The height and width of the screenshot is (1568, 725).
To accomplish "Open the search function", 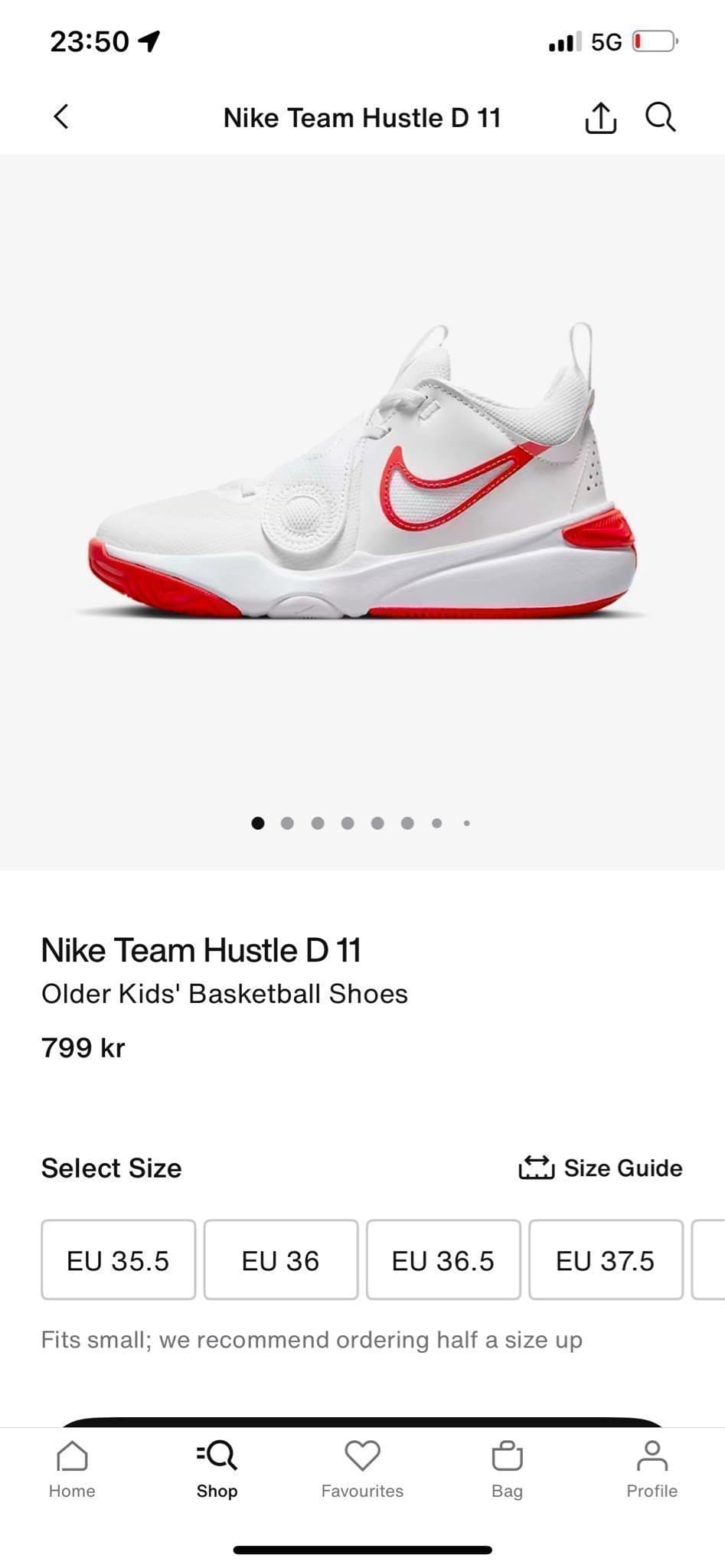I will [660, 117].
